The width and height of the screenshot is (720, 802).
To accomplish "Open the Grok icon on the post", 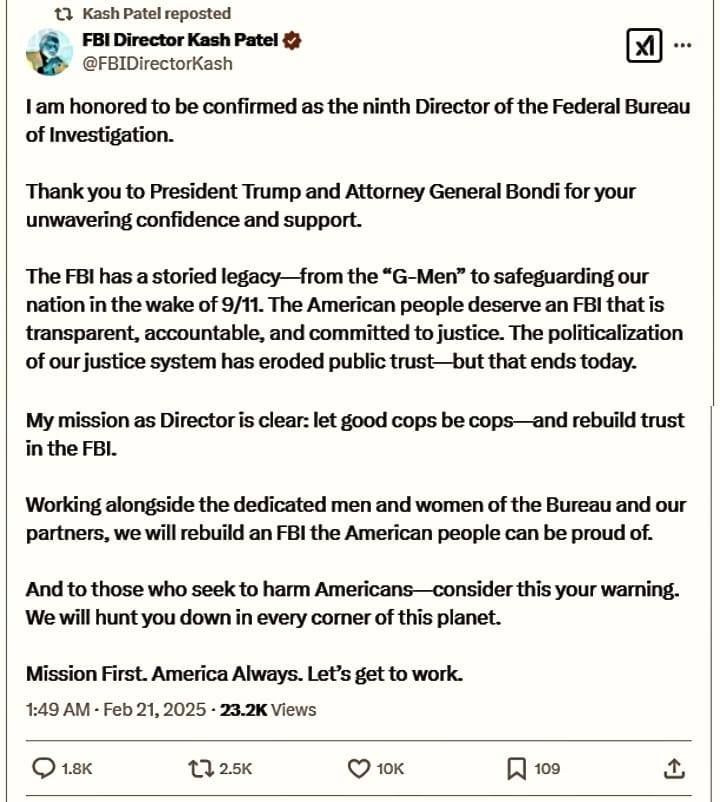I will click(x=644, y=46).
